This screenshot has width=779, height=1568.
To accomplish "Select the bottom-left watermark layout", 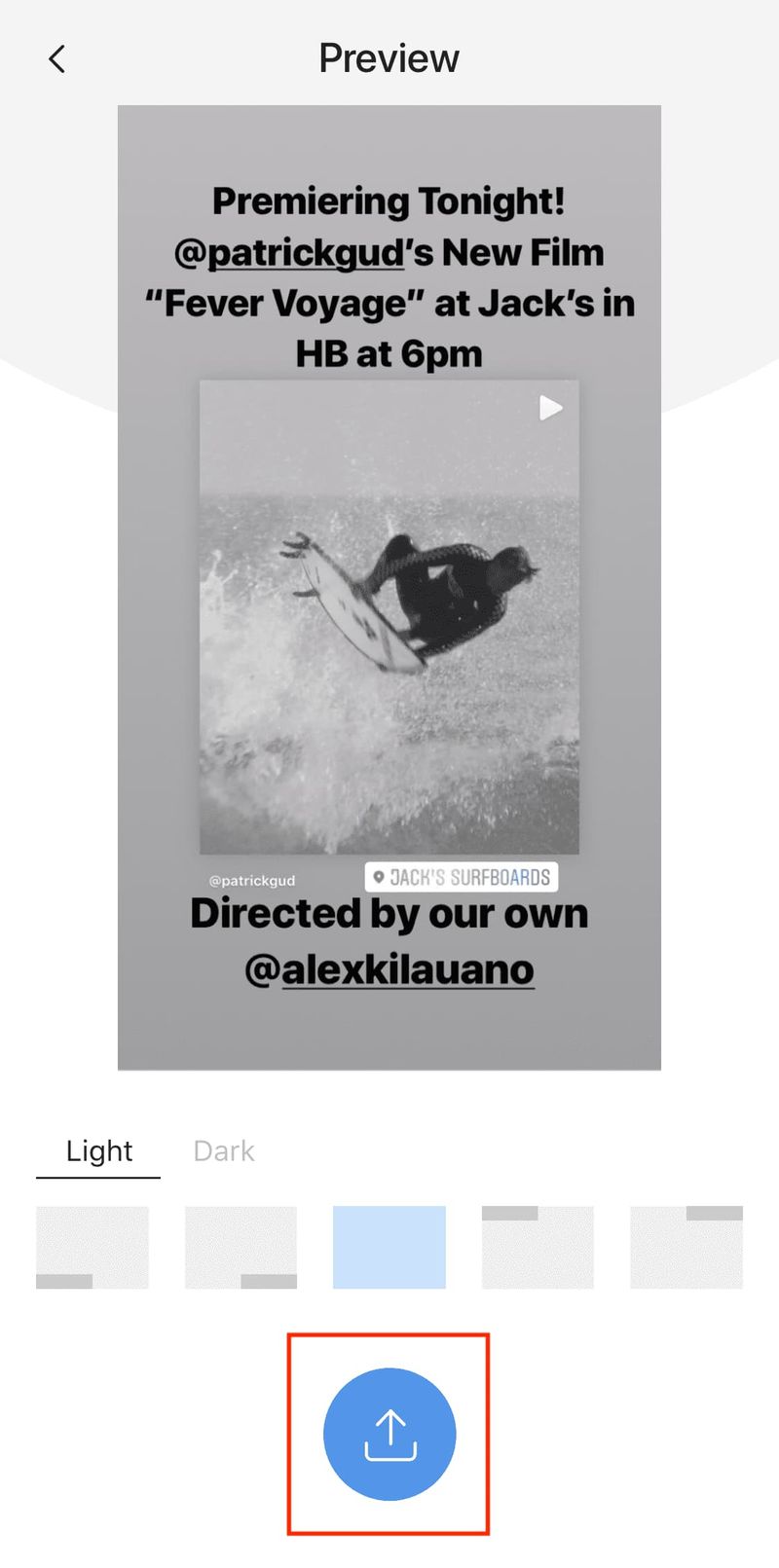I will (x=93, y=1247).
